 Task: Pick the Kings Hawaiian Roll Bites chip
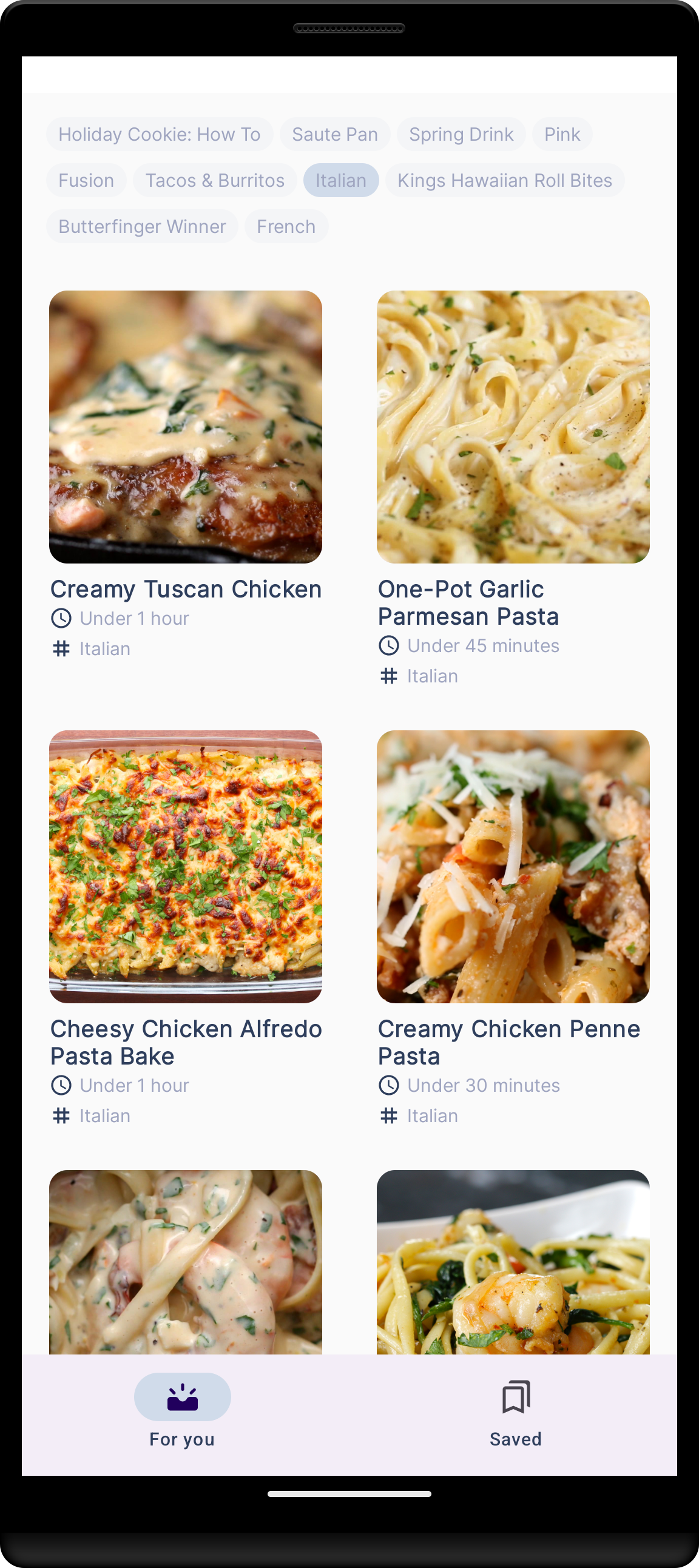coord(505,180)
